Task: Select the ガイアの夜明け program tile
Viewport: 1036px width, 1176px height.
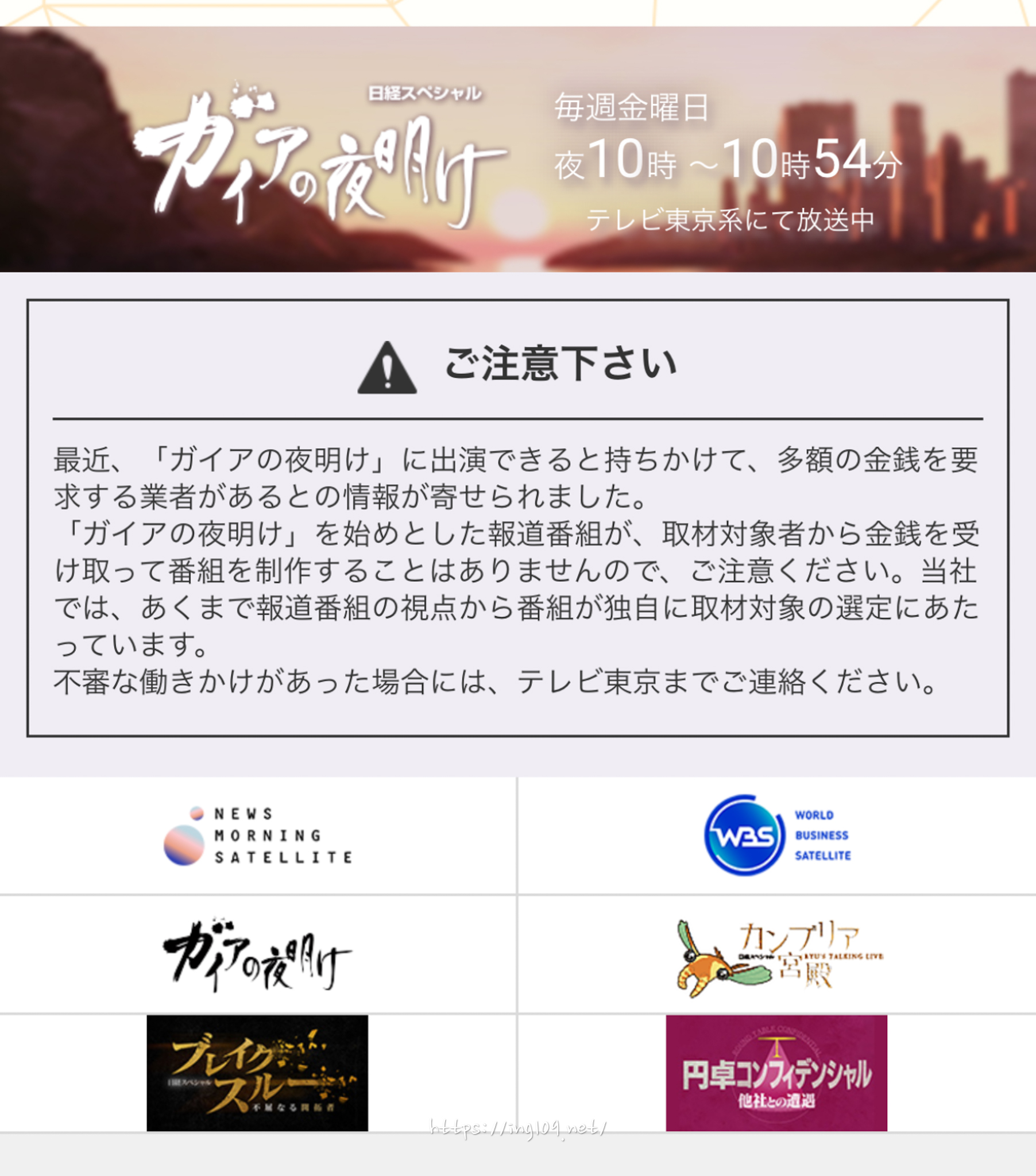Action: [257, 954]
